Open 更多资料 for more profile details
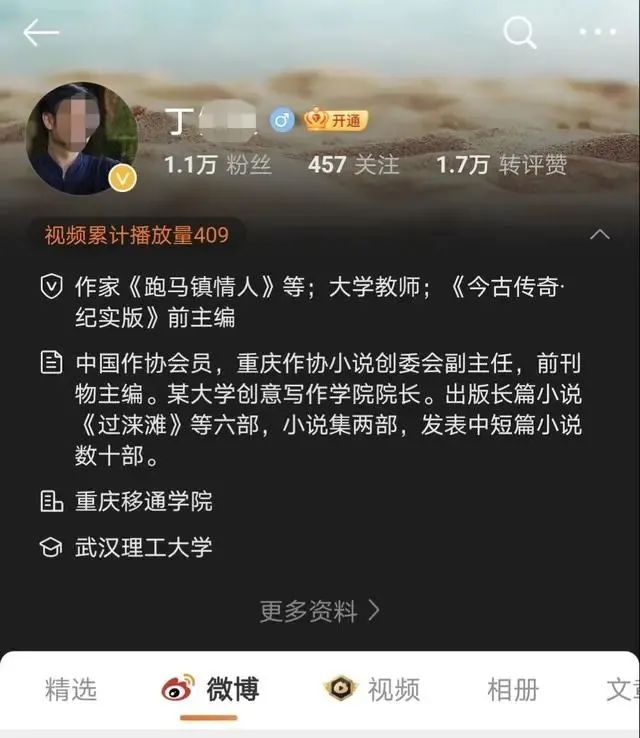640x738 pixels. coord(319,610)
